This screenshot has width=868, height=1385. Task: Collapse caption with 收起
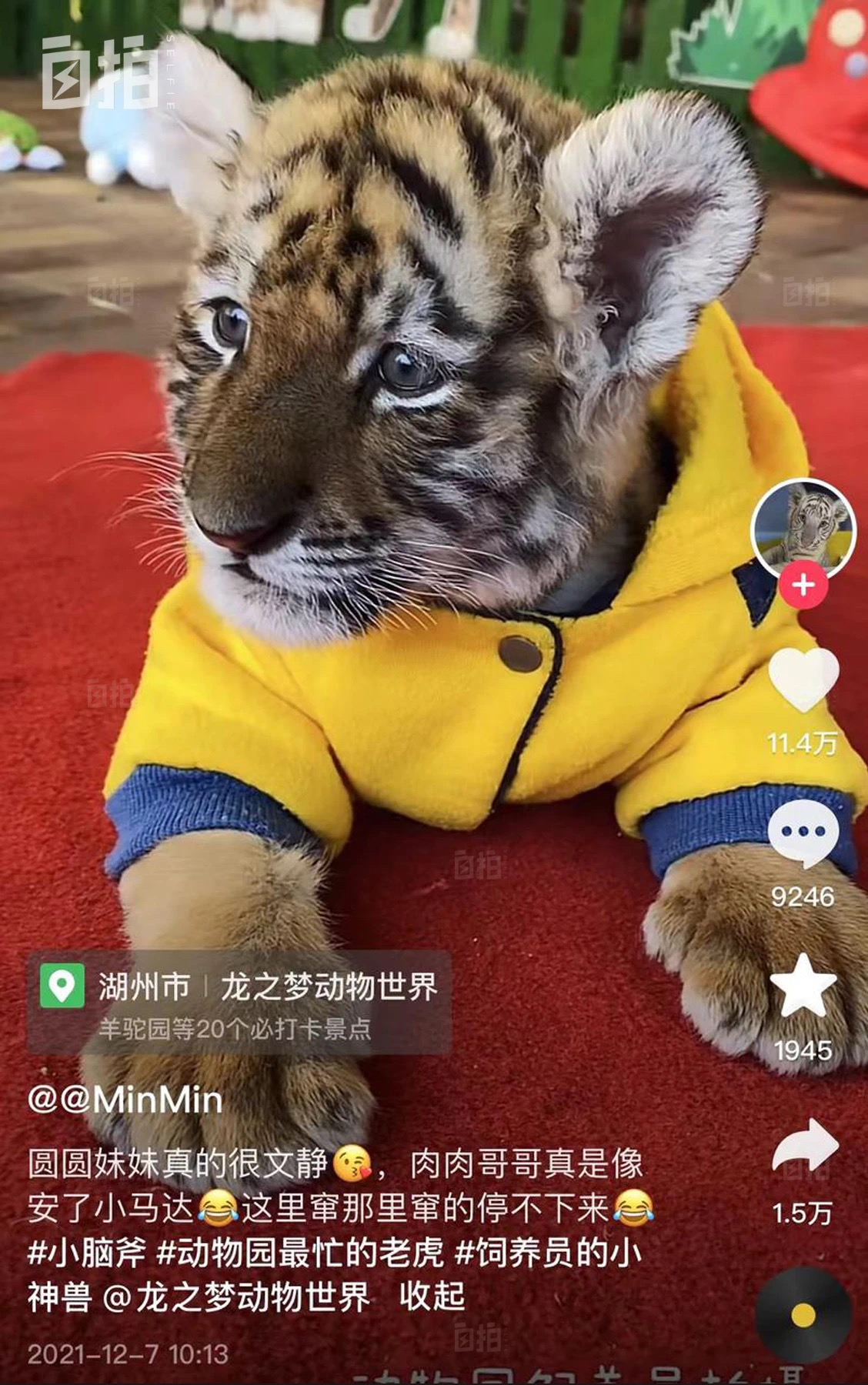(x=432, y=1297)
